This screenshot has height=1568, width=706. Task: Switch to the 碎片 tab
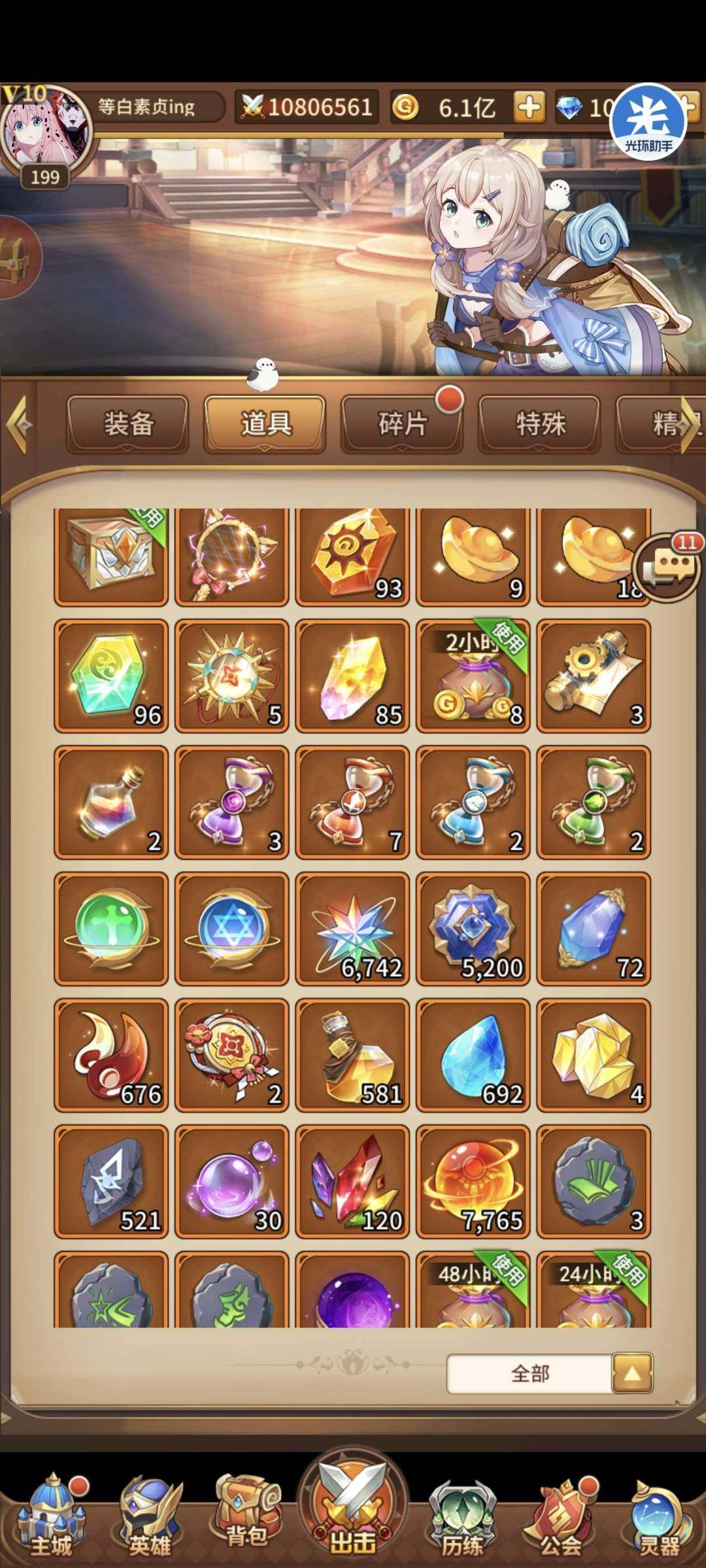pos(402,424)
